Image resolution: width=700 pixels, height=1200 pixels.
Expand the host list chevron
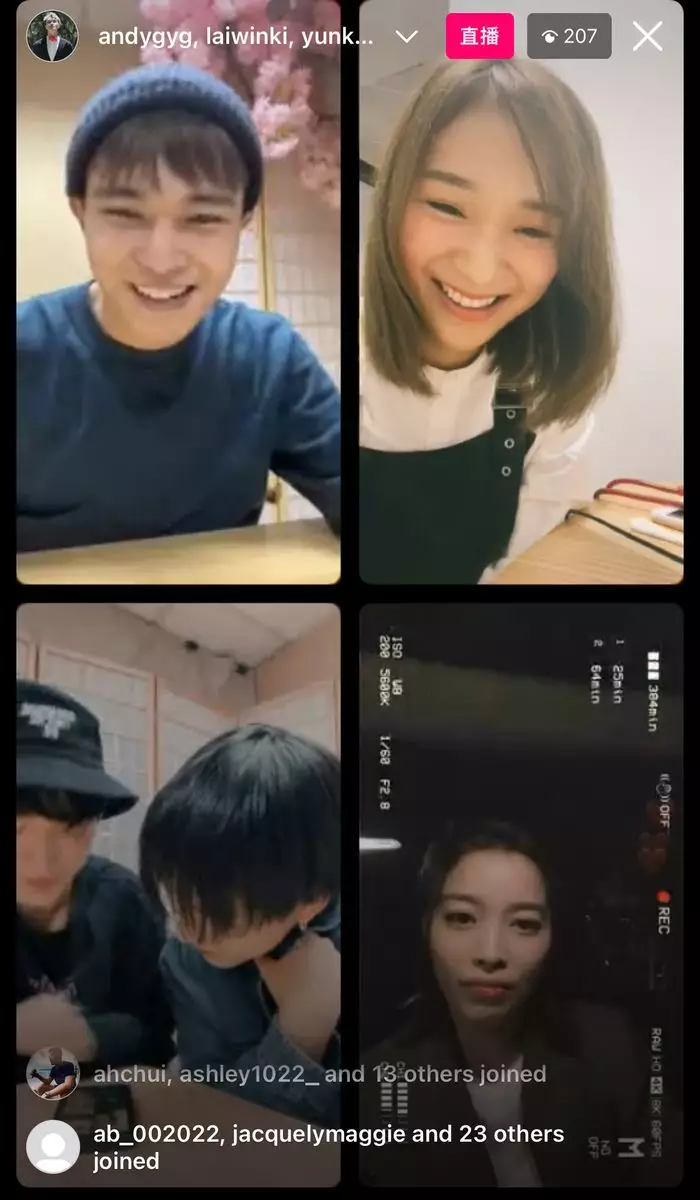(406, 37)
